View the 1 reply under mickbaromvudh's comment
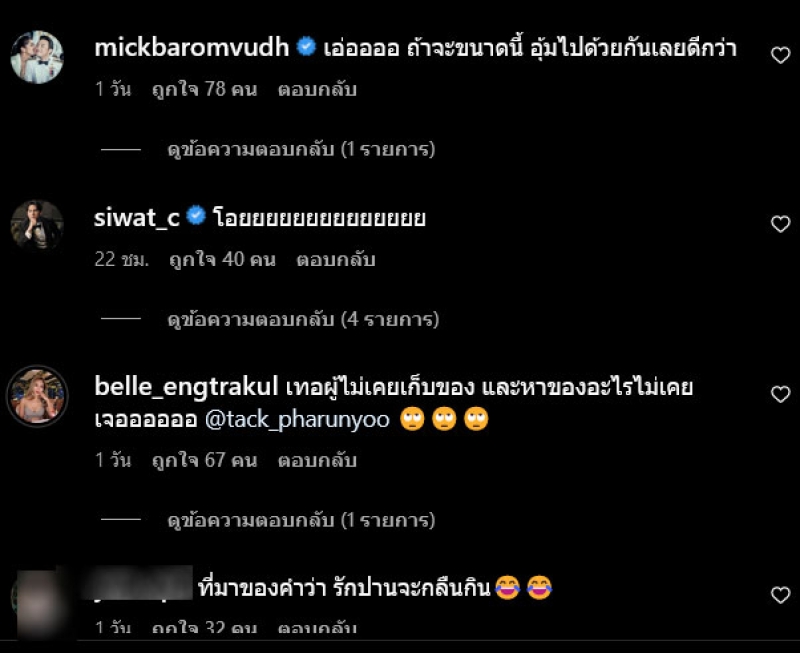This screenshot has width=800, height=653. coord(302,150)
